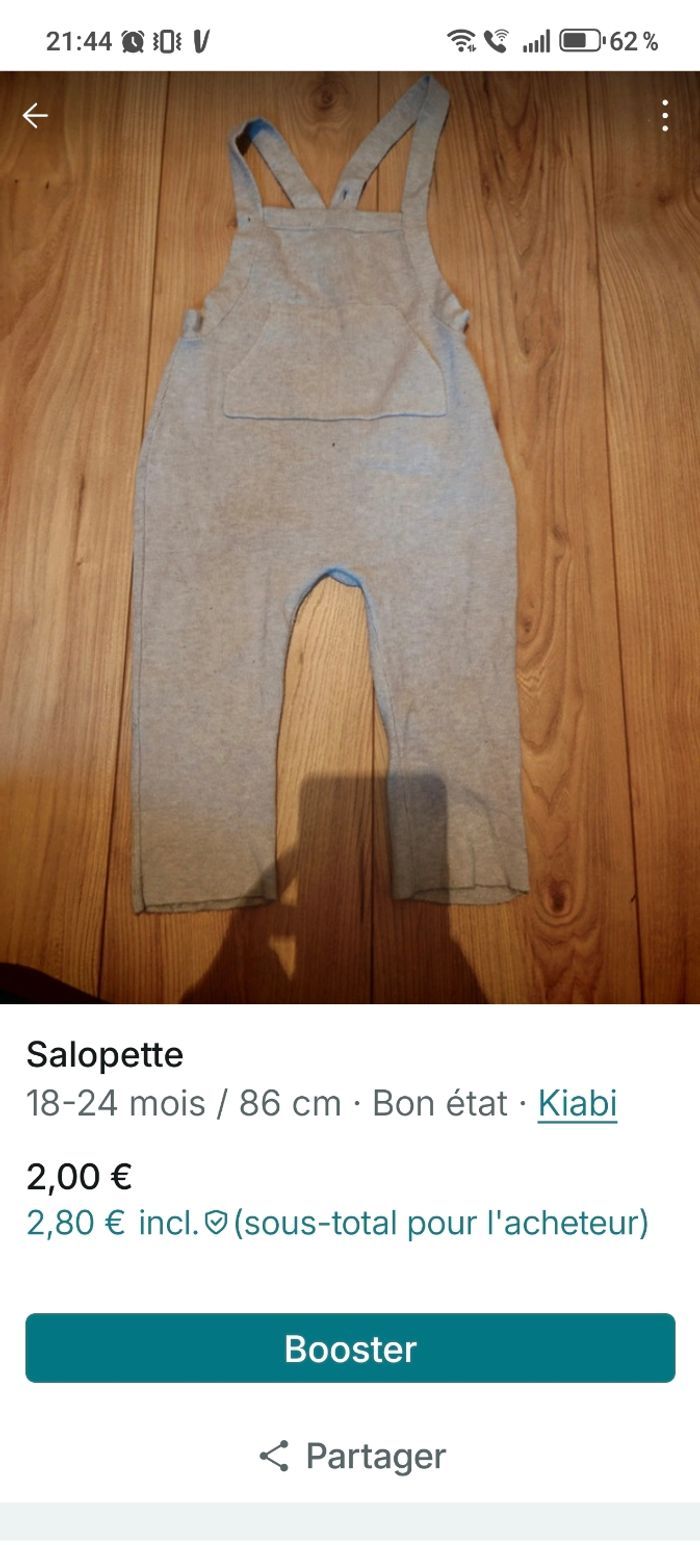Go back using the arrow
This screenshot has width=700, height=1545.
[x=35, y=116]
